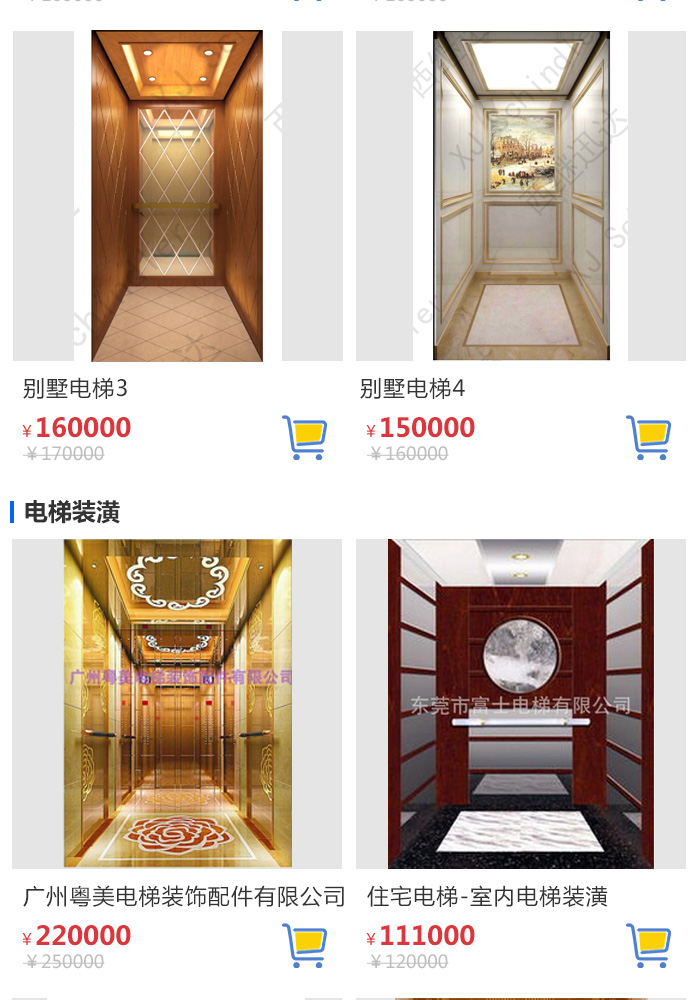Add 别墅电梯3 to the shopping cart
This screenshot has width=700, height=1000.
pyautogui.click(x=304, y=437)
